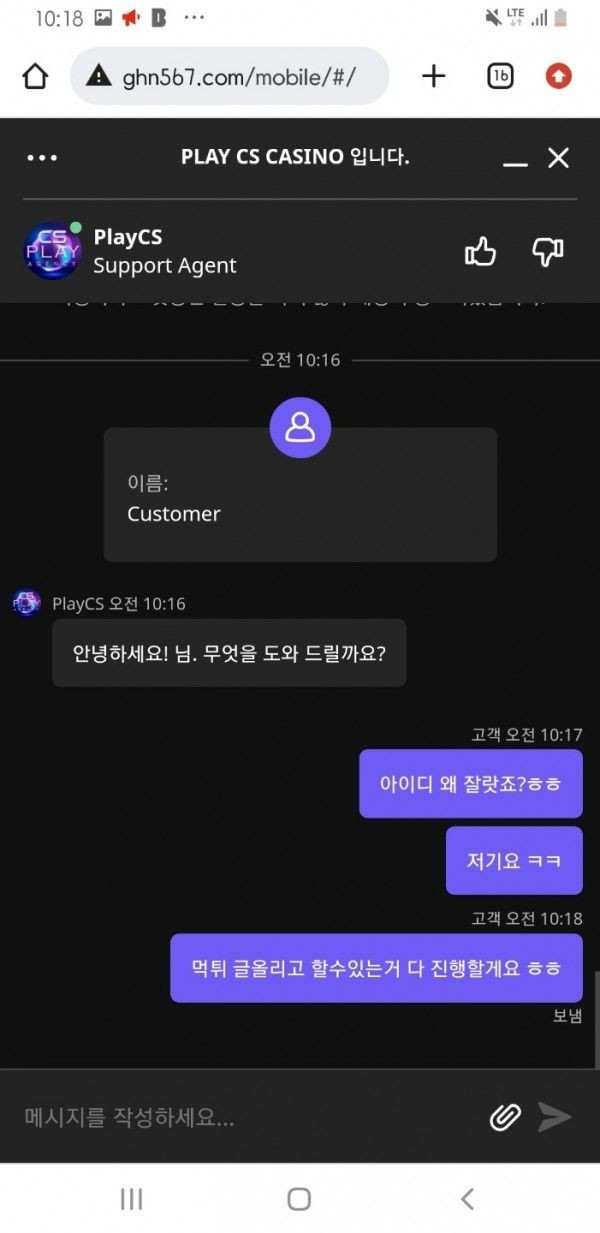
Task: View the 16 open tabs
Action: (500, 76)
